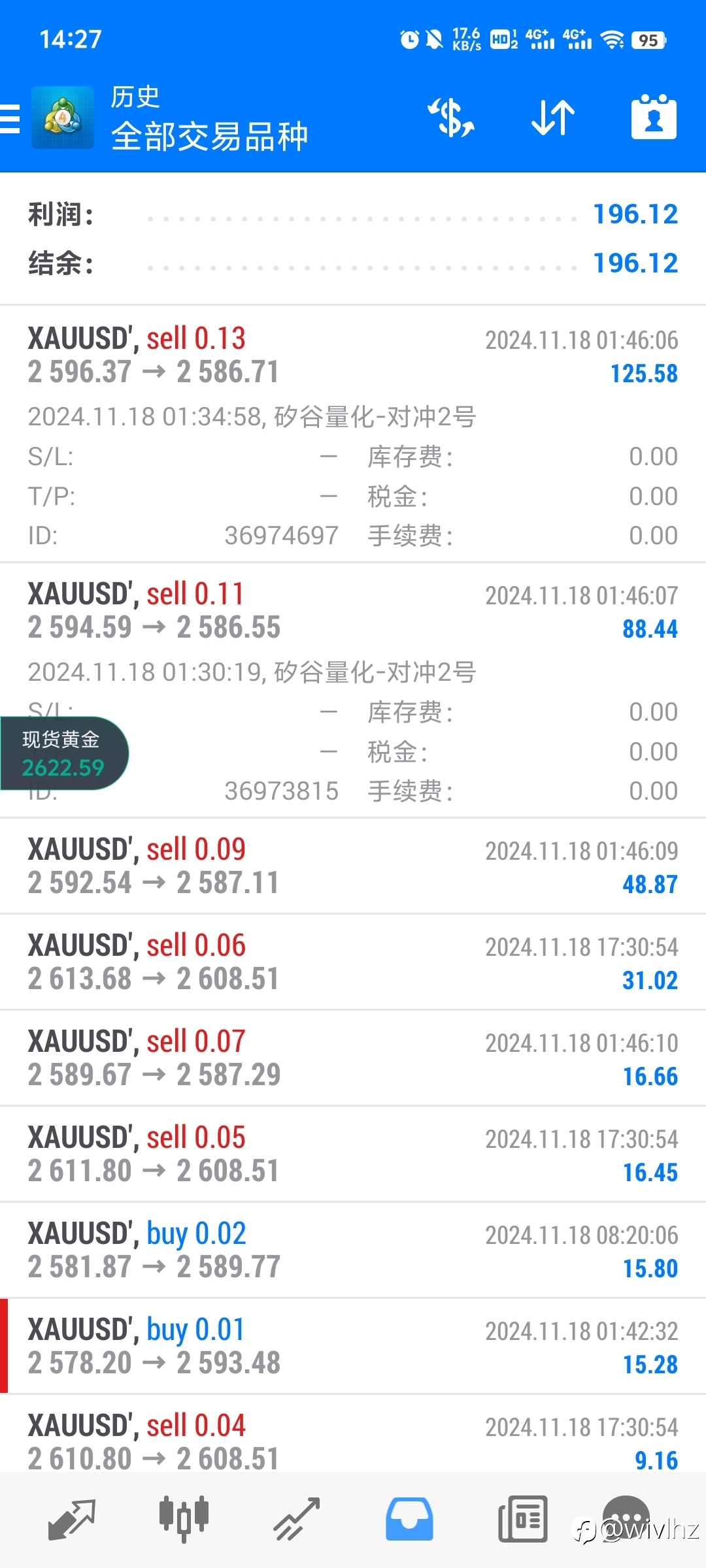
Task: Expand the buy 0.01 trade row
Action: (x=353, y=1347)
